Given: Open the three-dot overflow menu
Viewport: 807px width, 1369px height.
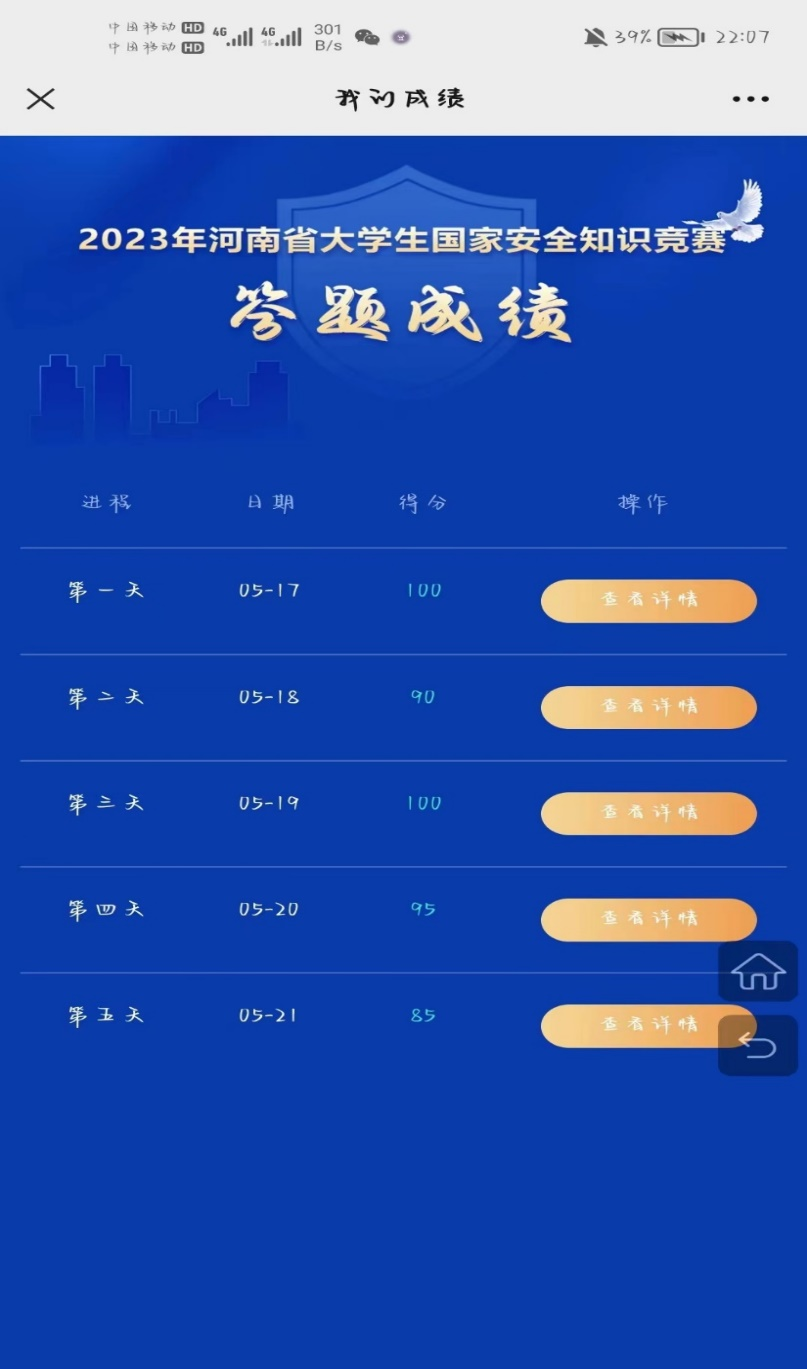Looking at the screenshot, I should click(750, 99).
